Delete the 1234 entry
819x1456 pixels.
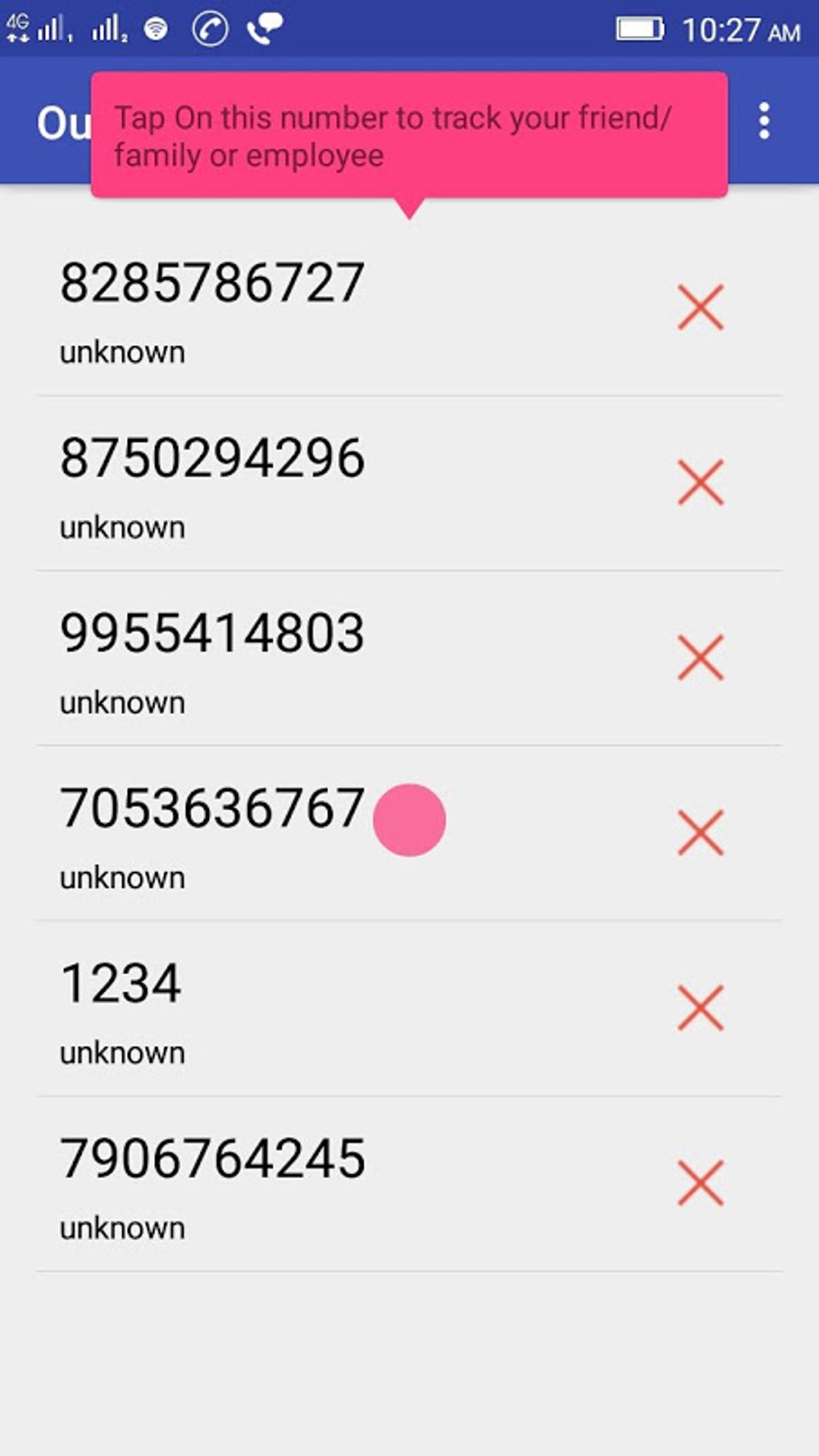(x=701, y=1007)
